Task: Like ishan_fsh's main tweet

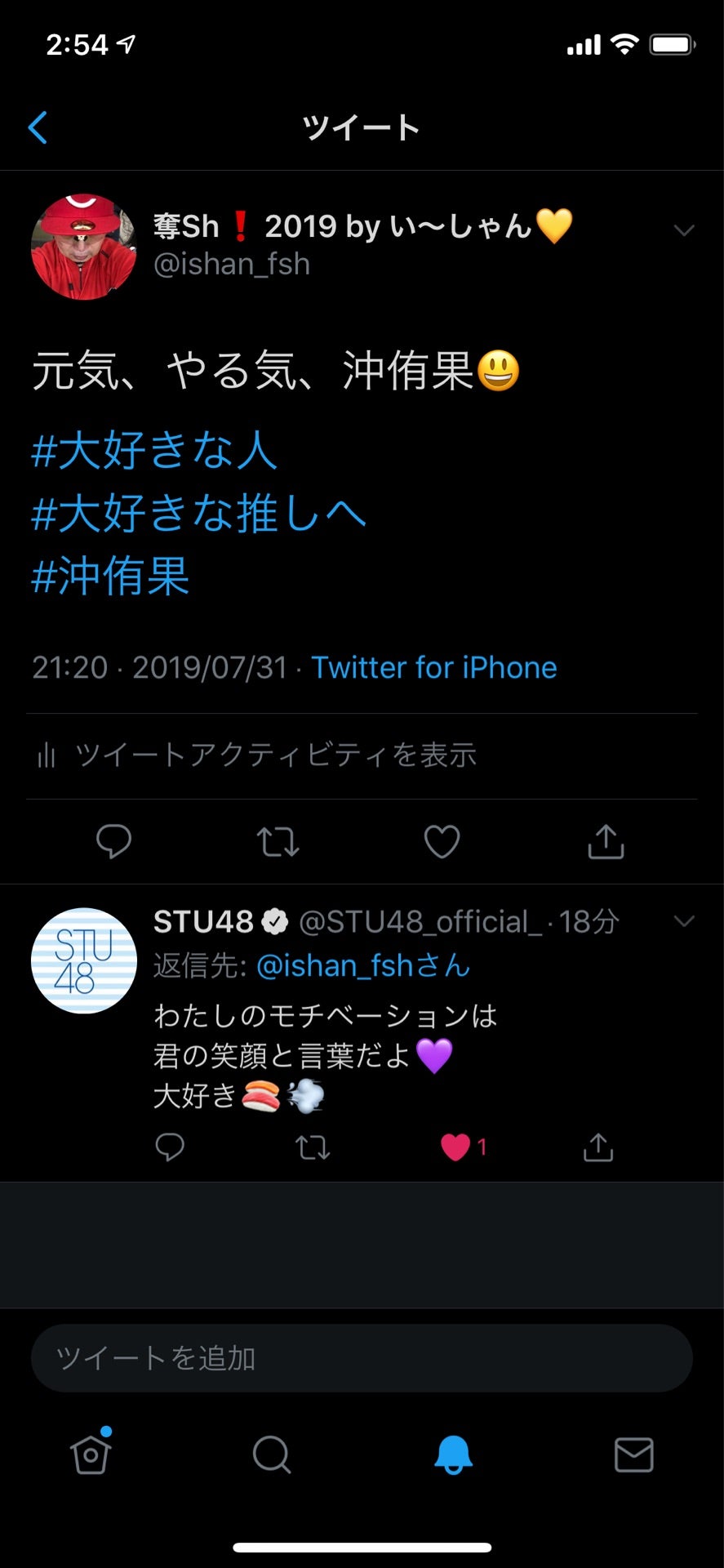Action: pos(442,841)
